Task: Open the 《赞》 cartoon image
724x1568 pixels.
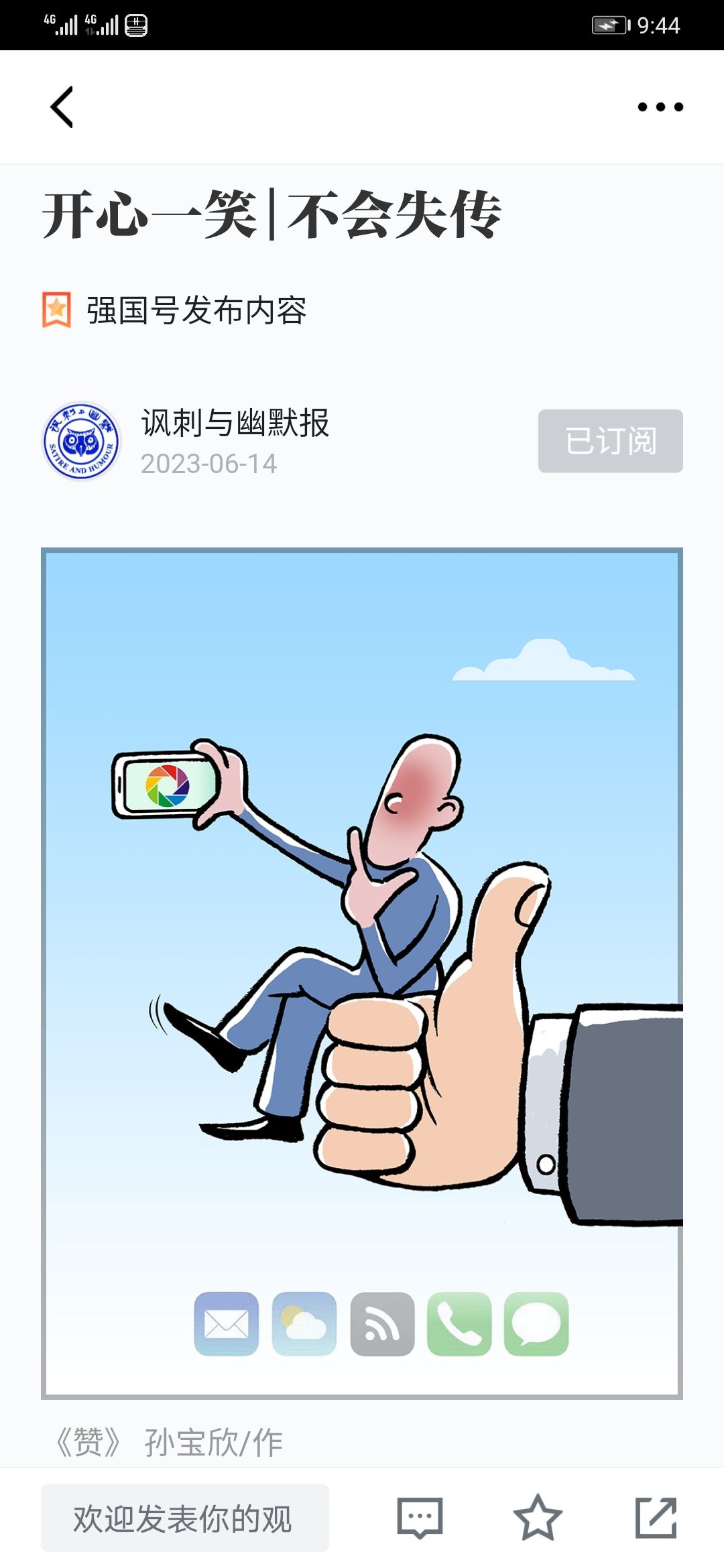Action: (x=362, y=973)
